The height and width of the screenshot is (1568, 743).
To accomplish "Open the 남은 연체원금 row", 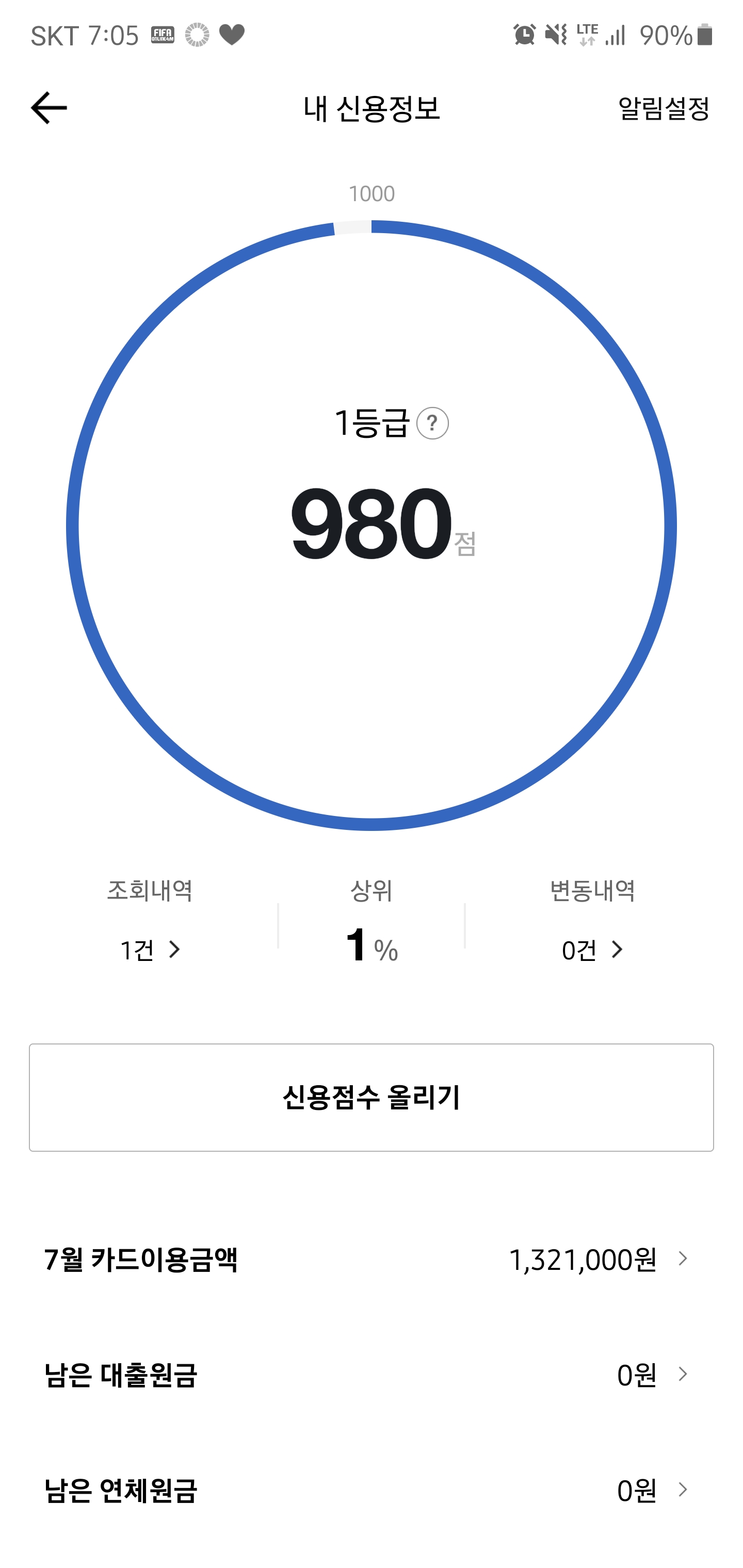I will [372, 1490].
